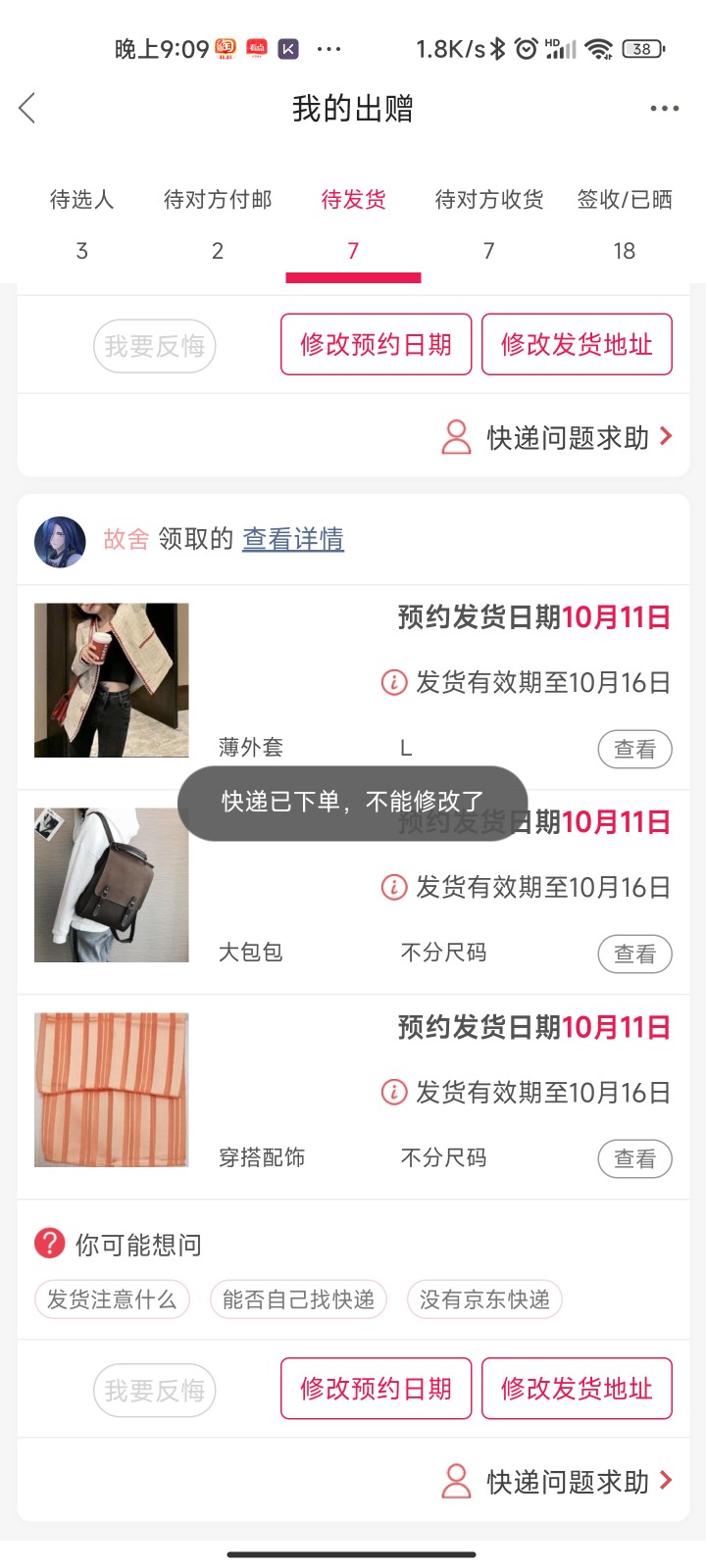The width and height of the screenshot is (706, 1568).
Task: Open 故舍's profile avatar
Action: pos(60,542)
